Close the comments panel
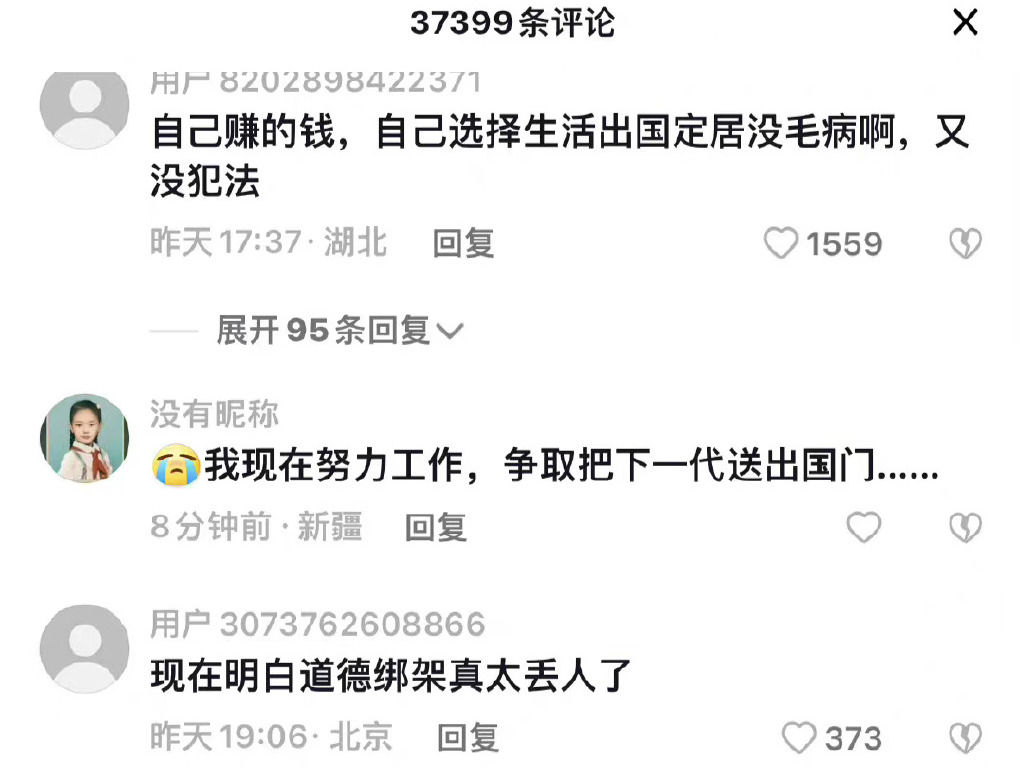The height and width of the screenshot is (768, 1024). click(965, 22)
